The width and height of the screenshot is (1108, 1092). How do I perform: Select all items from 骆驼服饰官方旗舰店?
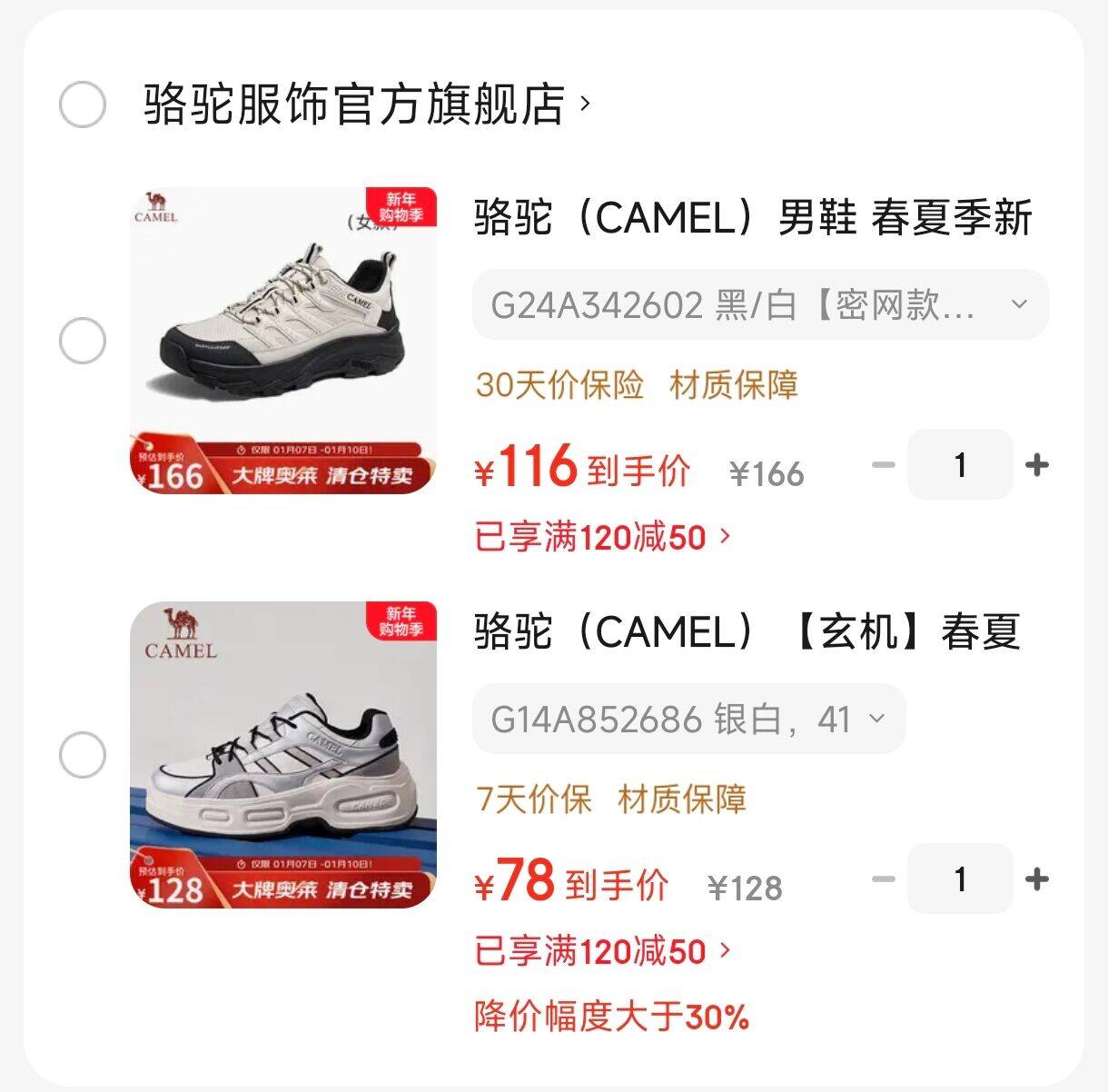pos(83,104)
